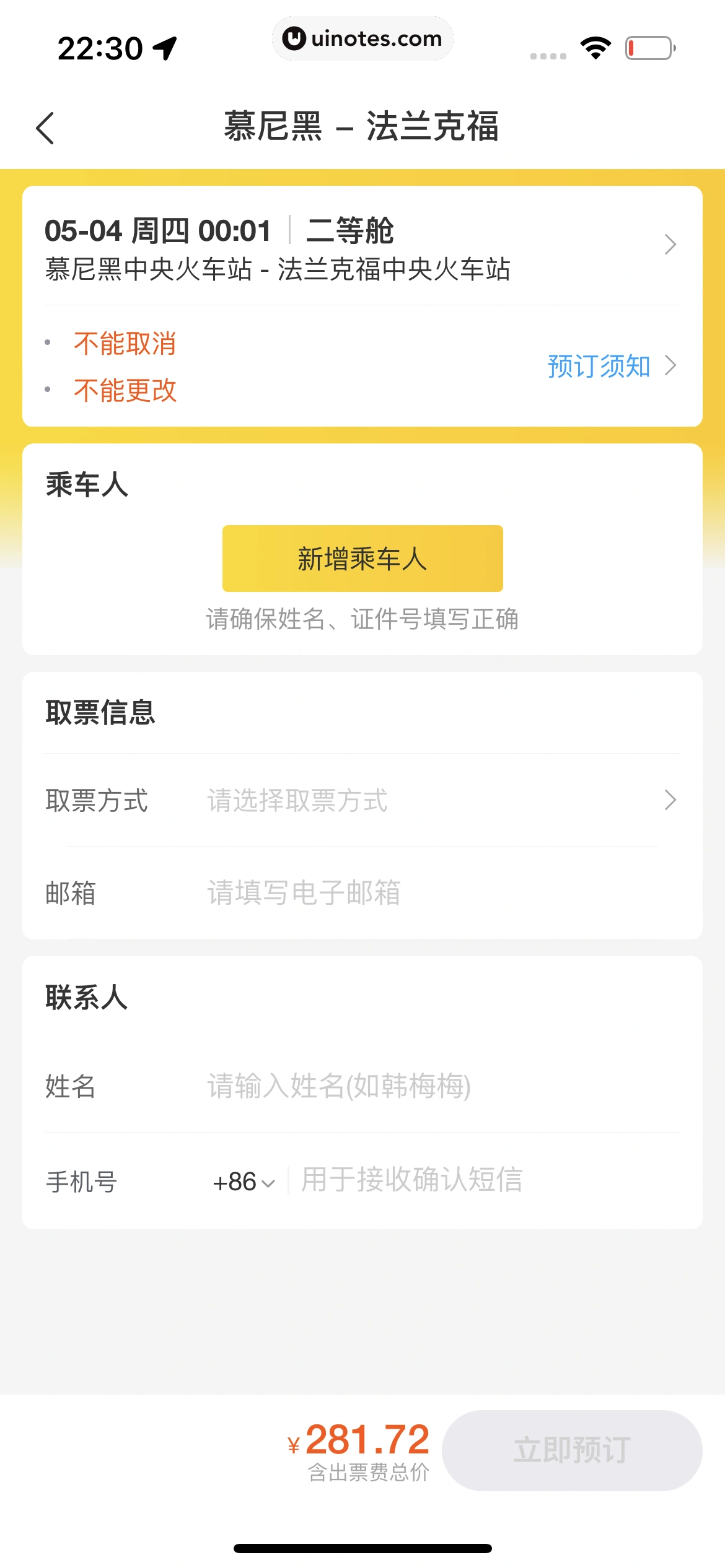
Task: Tap 立即预订 to book now
Action: click(571, 1450)
